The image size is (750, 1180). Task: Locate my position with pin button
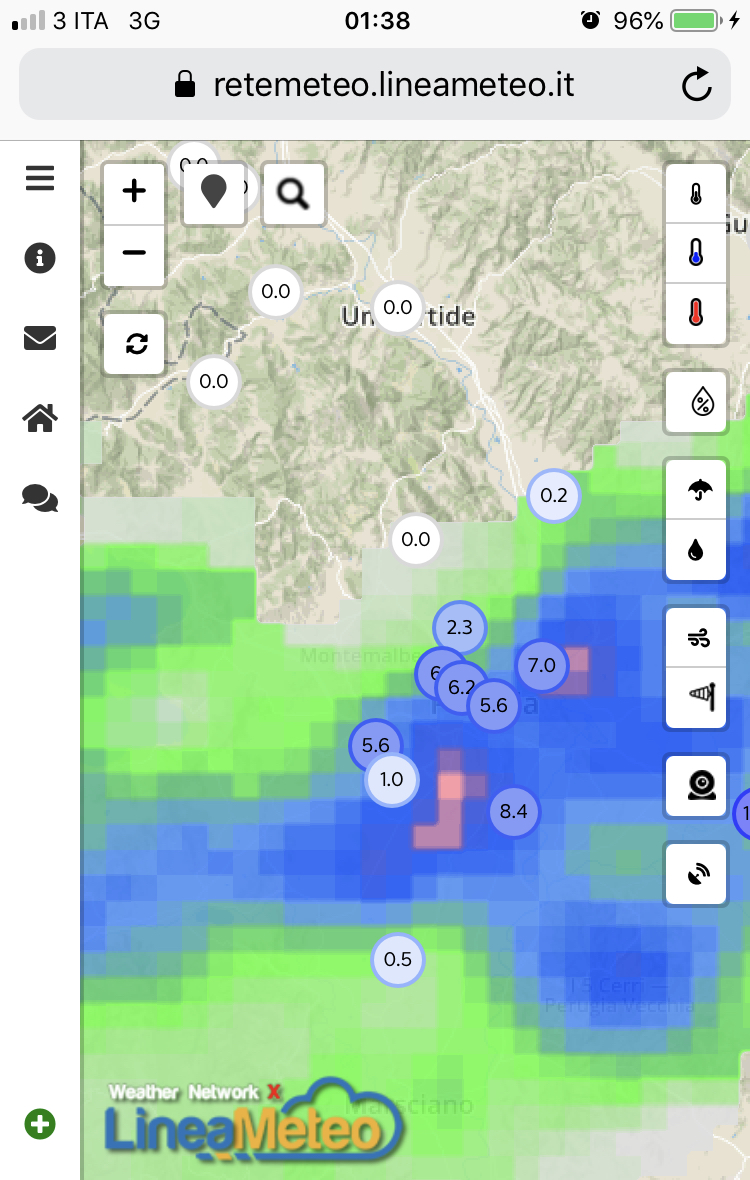(214, 193)
